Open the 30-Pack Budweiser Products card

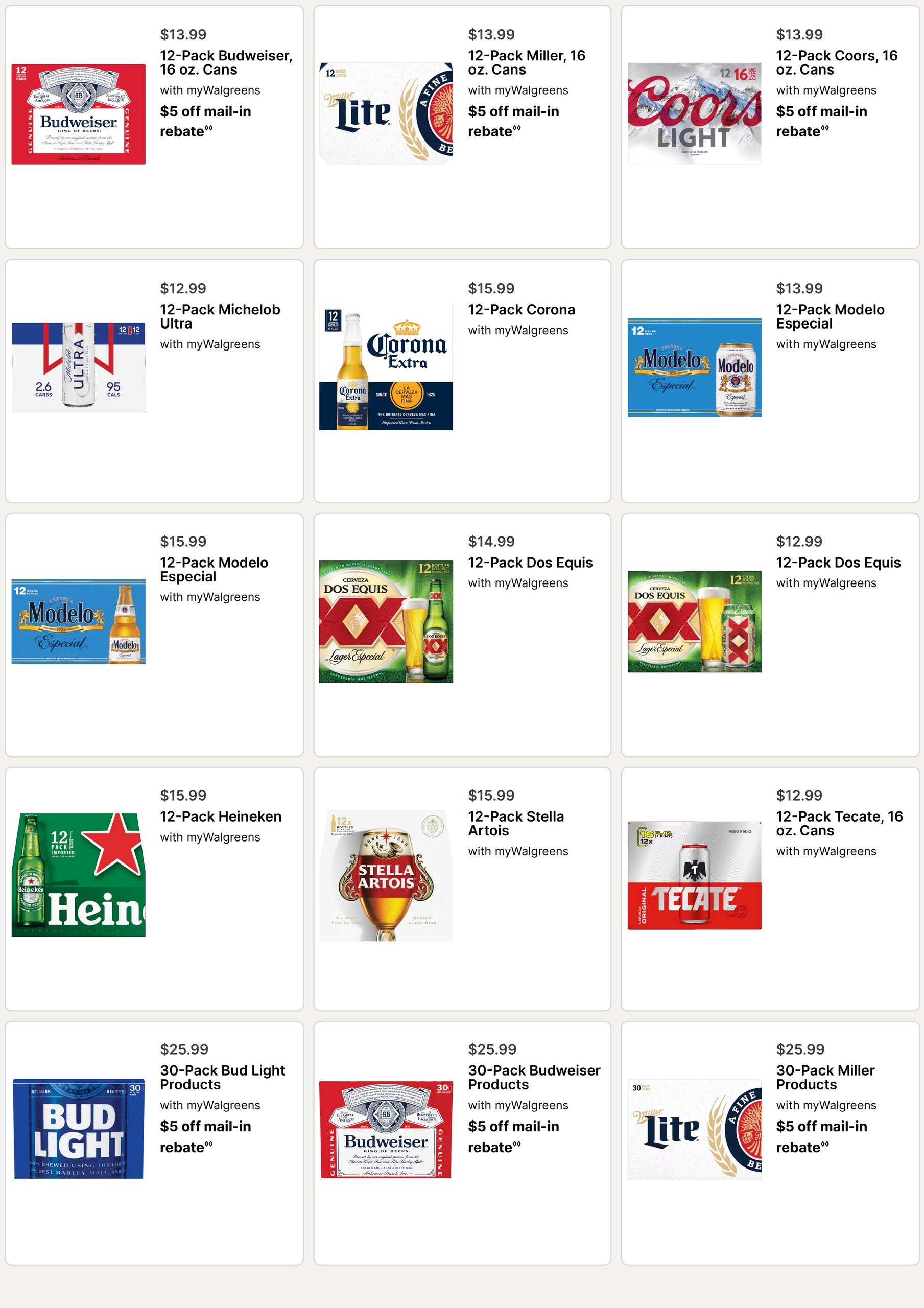pyautogui.click(x=462, y=1143)
